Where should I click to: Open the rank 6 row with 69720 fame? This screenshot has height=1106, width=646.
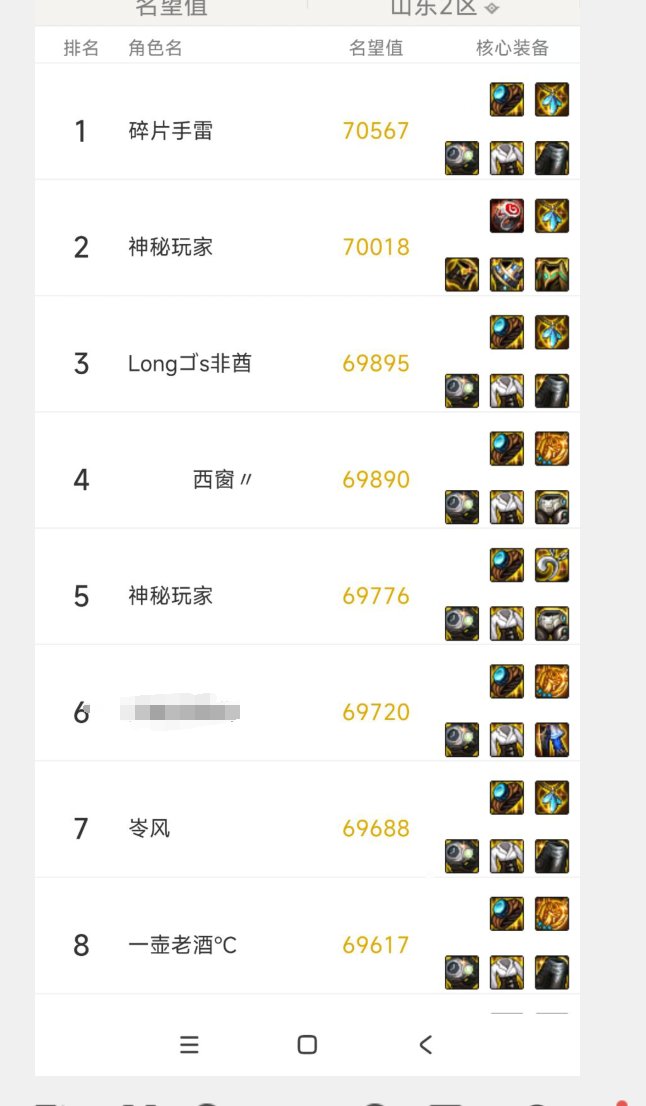click(307, 703)
